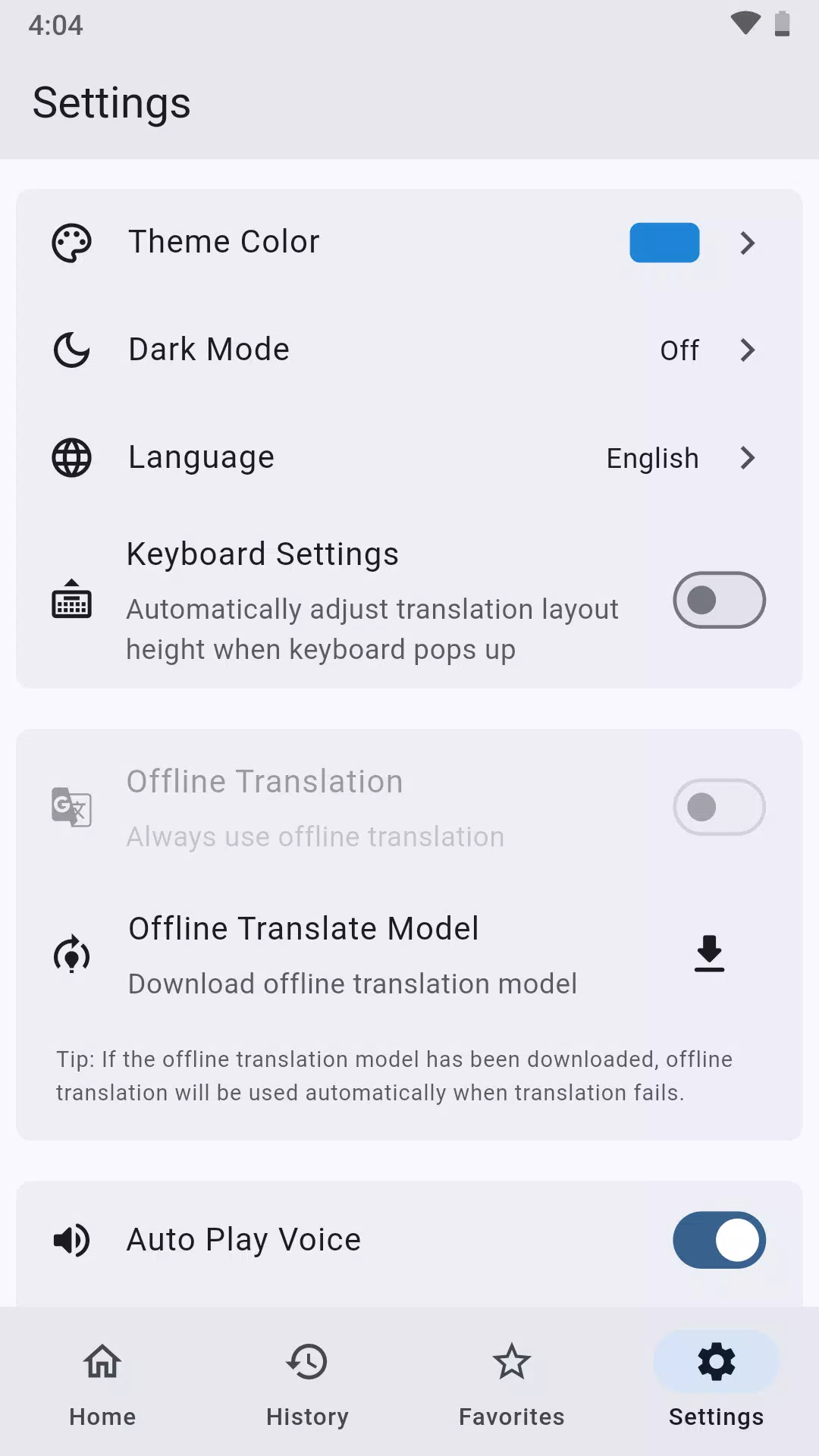Click the Keyboard Settings icon
The width and height of the screenshot is (819, 1456).
point(71,600)
